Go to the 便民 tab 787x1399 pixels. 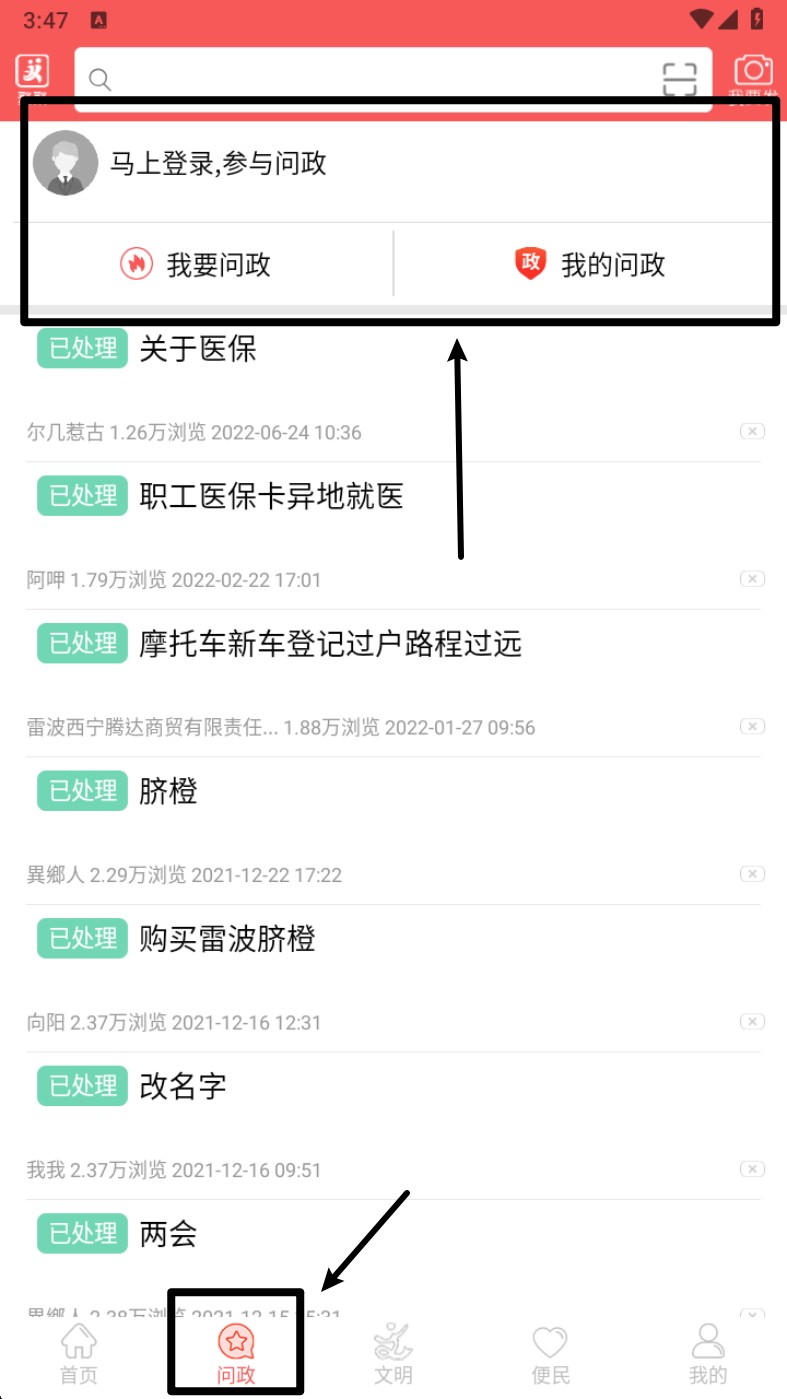click(x=550, y=1354)
